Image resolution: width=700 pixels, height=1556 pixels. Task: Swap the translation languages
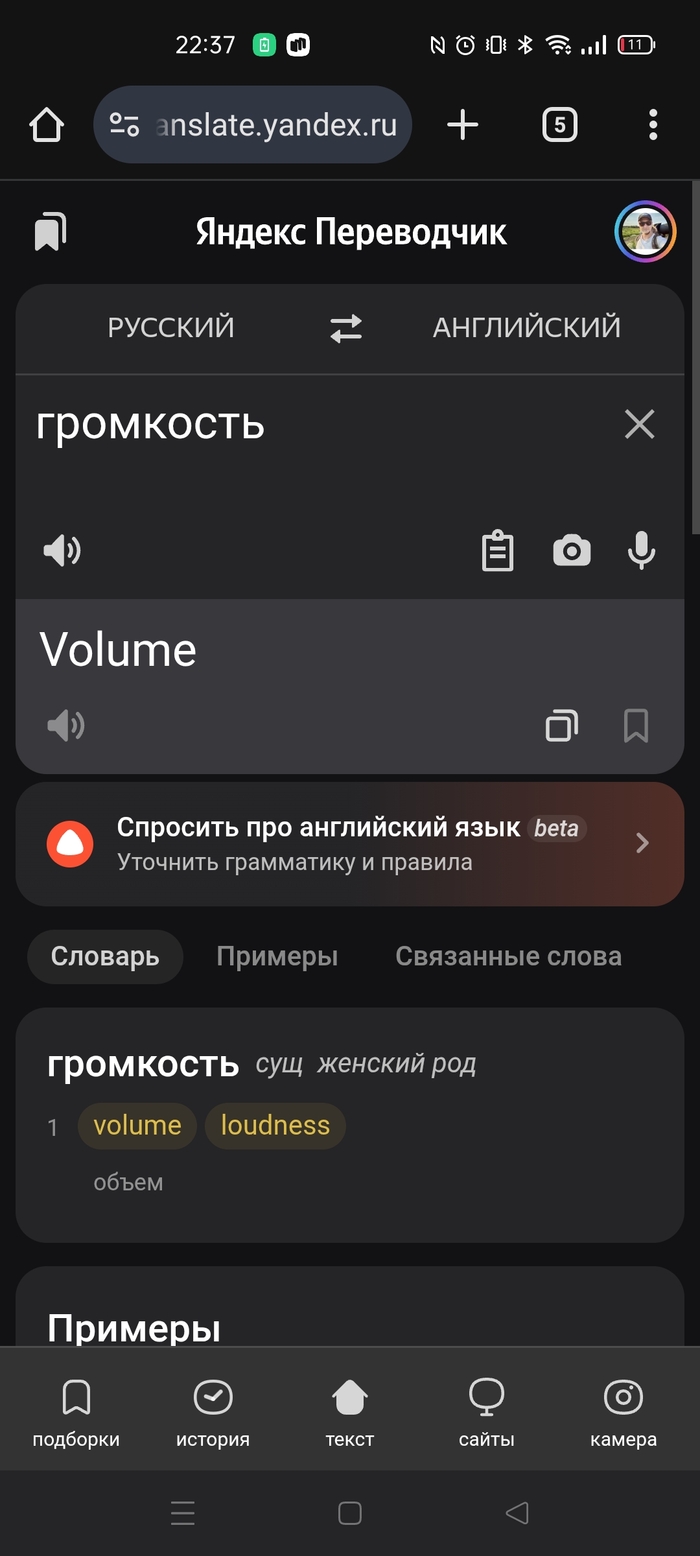coord(346,328)
